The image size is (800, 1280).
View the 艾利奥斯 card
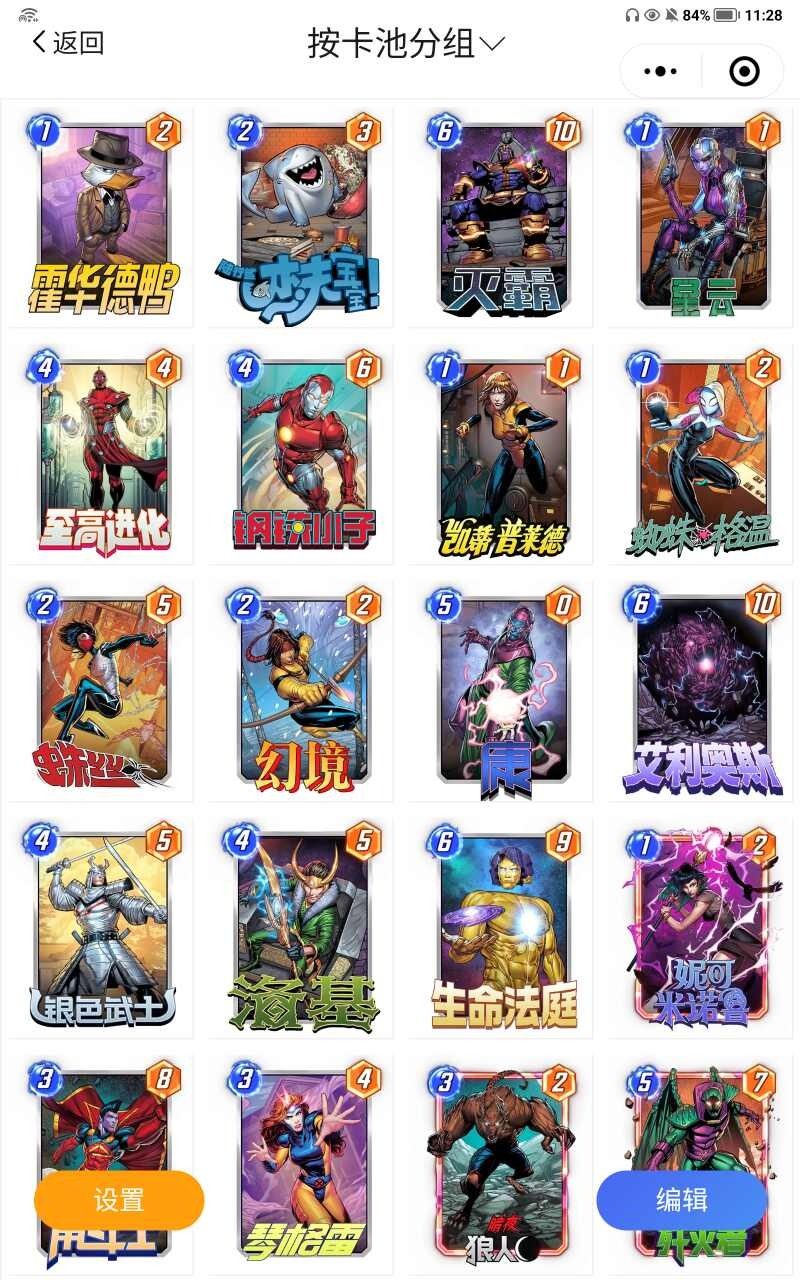700,690
